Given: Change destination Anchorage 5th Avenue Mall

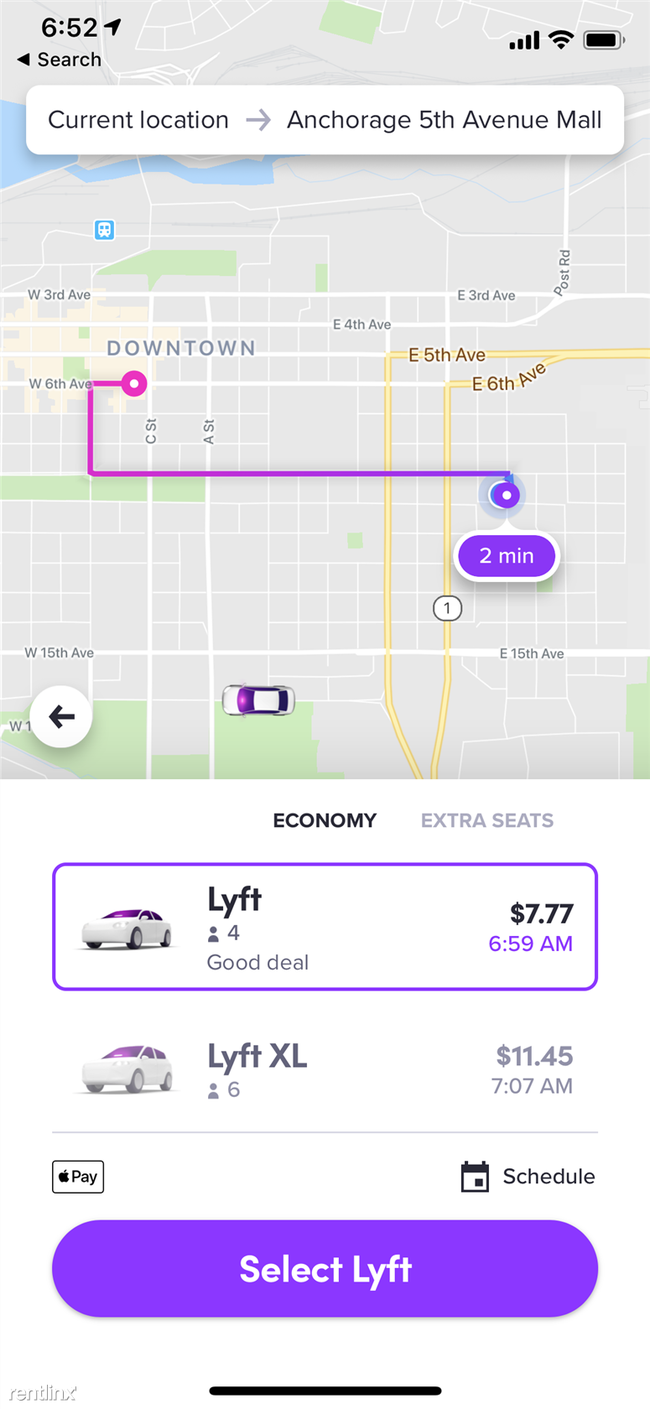Looking at the screenshot, I should 444,120.
